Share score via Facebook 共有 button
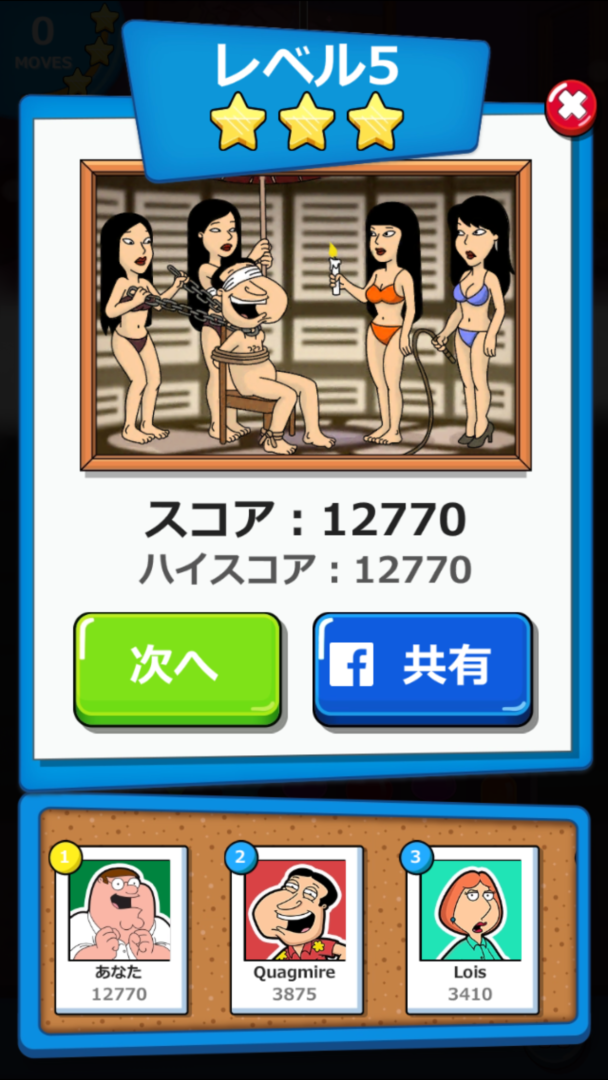Screen dimensions: 608x1080 tap(422, 668)
